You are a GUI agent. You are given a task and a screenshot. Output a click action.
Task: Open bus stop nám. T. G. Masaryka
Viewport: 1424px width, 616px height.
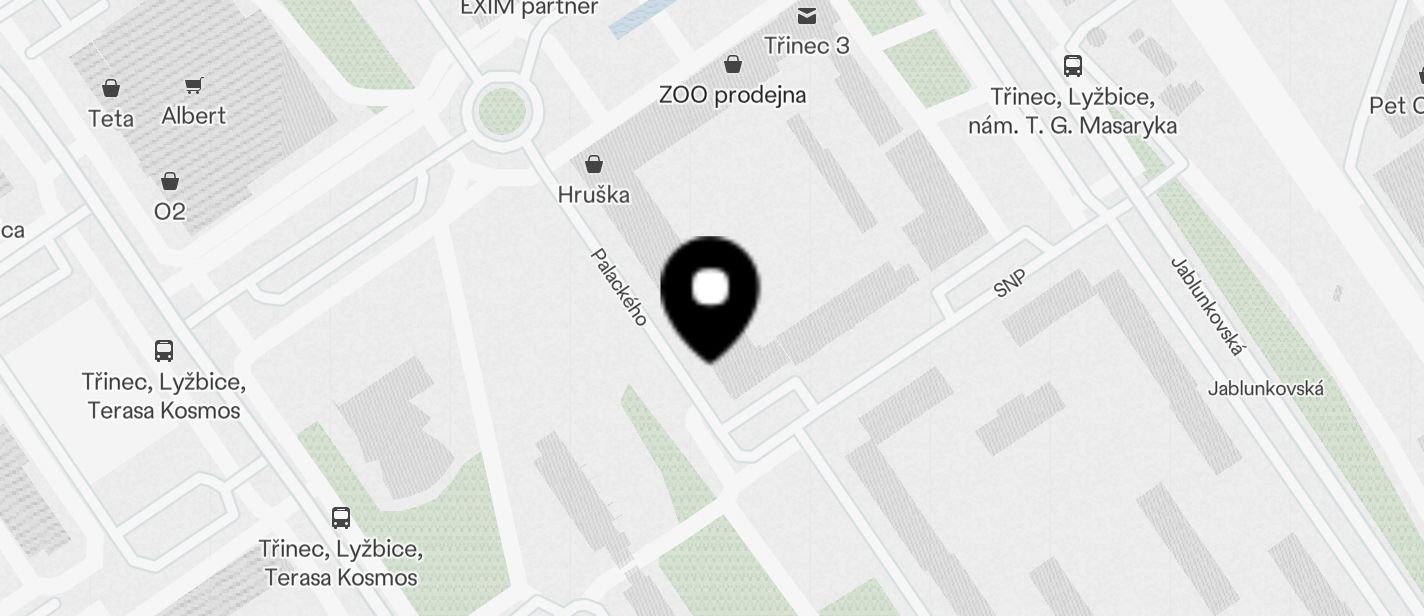coord(1073,67)
